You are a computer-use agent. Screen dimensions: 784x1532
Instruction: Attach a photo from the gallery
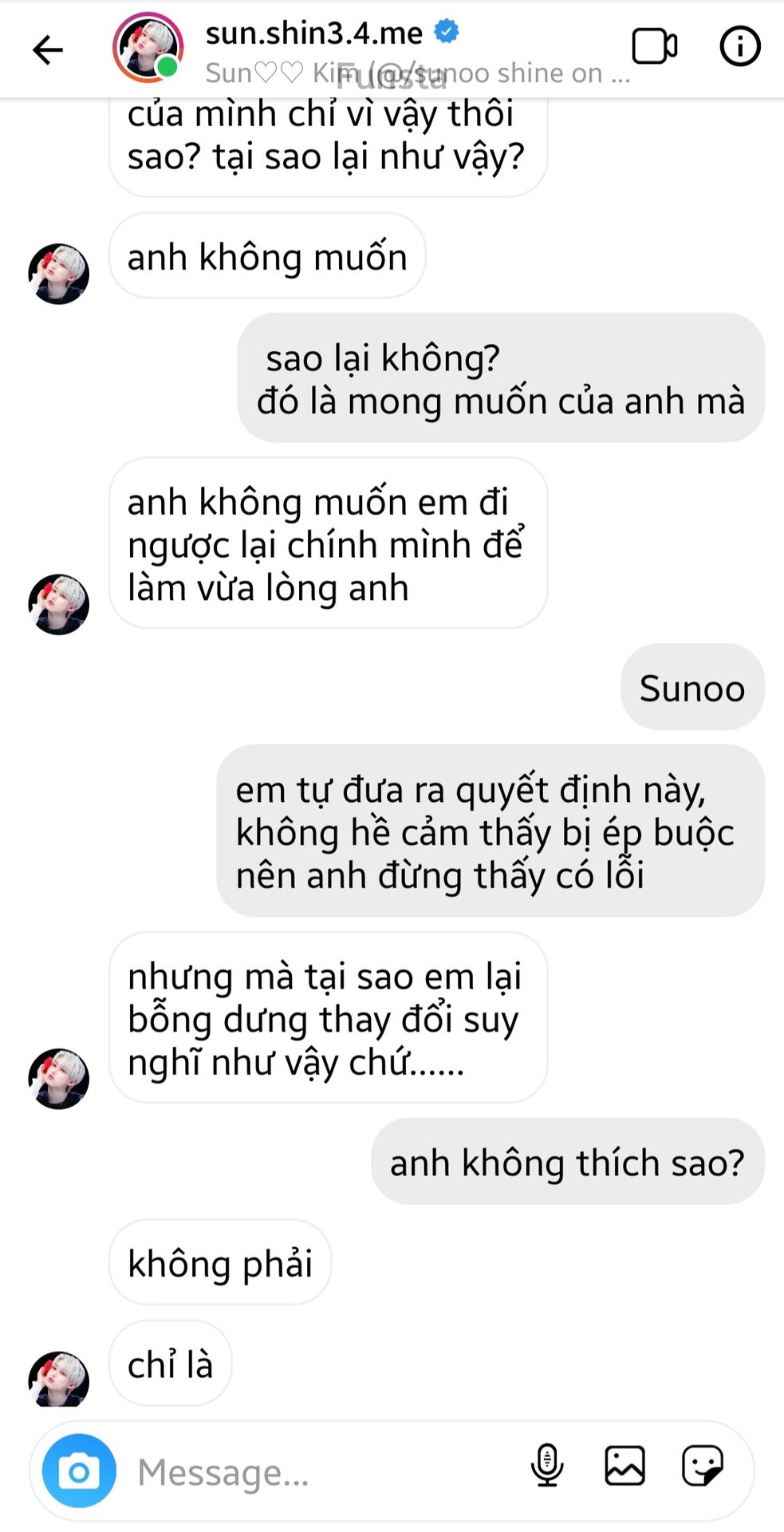[624, 1466]
